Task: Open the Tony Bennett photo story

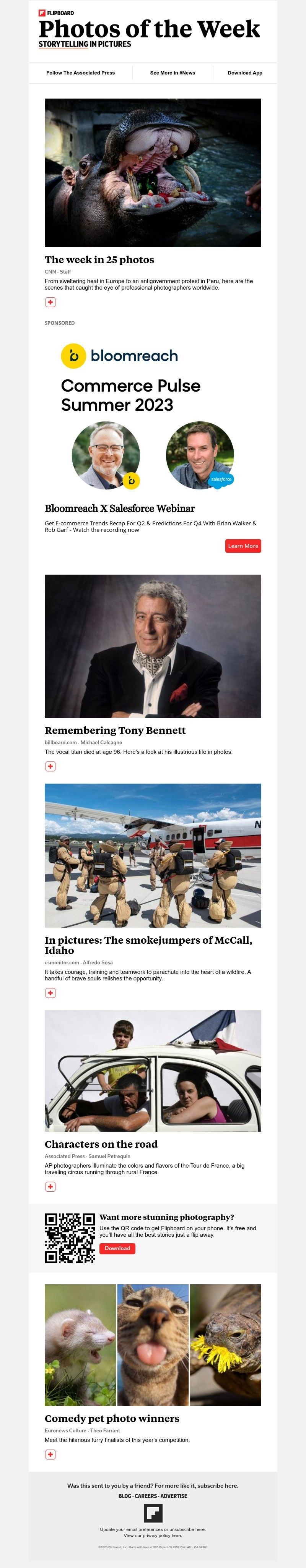Action: click(x=152, y=646)
